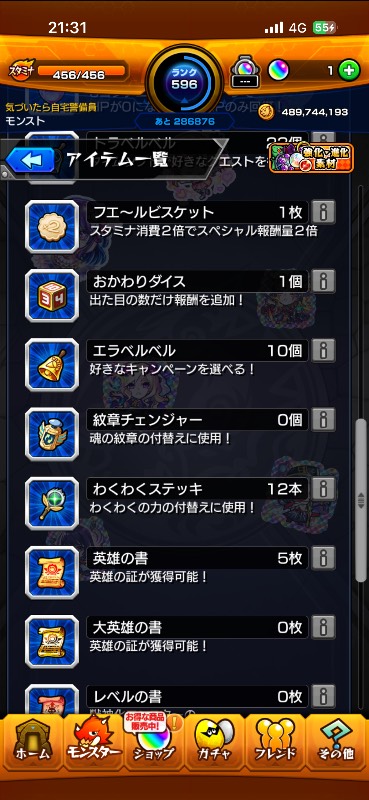369x800 pixels.
Task: Show info for わくわくステッキ
Action: pyautogui.click(x=323, y=489)
